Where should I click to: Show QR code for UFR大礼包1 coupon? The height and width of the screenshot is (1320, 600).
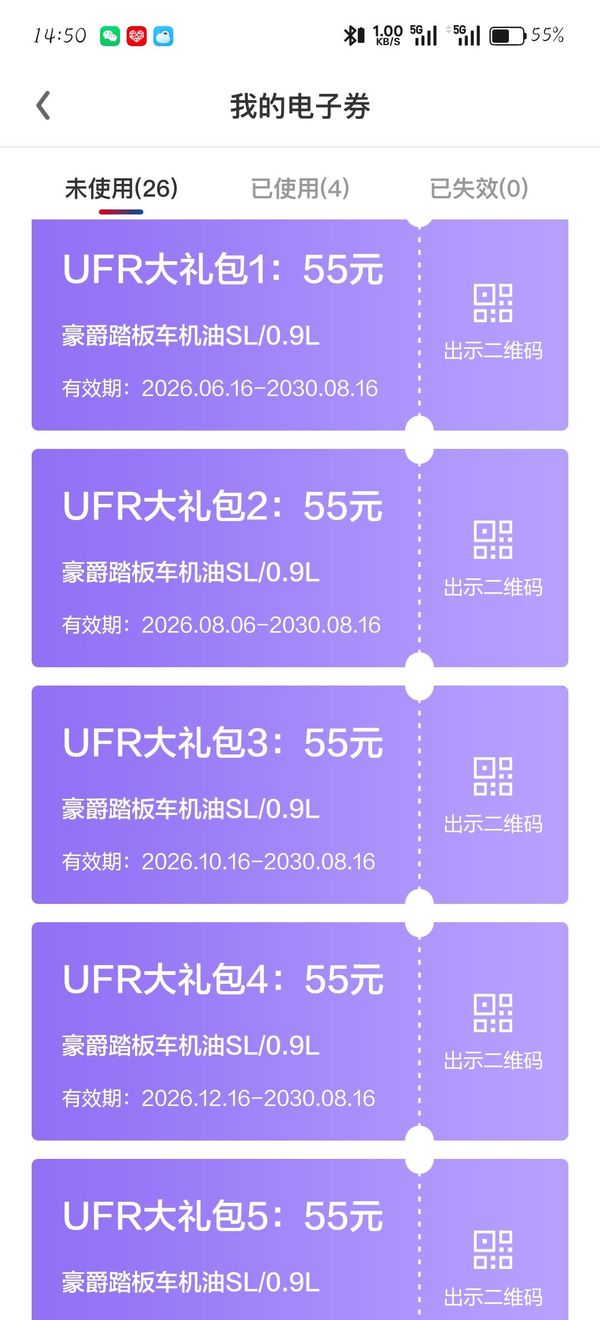[493, 322]
